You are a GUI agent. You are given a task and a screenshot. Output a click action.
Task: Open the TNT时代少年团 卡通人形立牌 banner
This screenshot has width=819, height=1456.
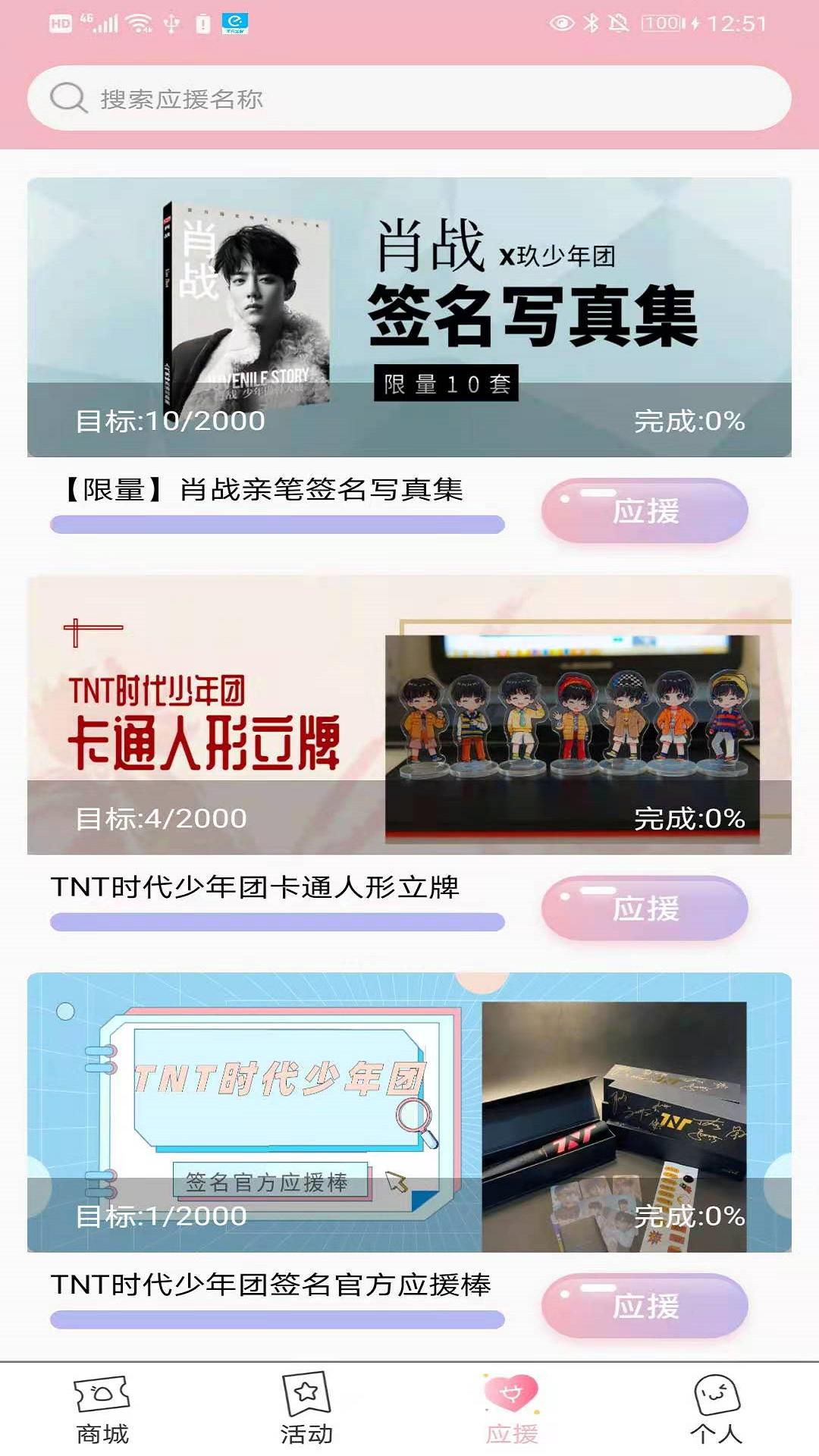[409, 714]
